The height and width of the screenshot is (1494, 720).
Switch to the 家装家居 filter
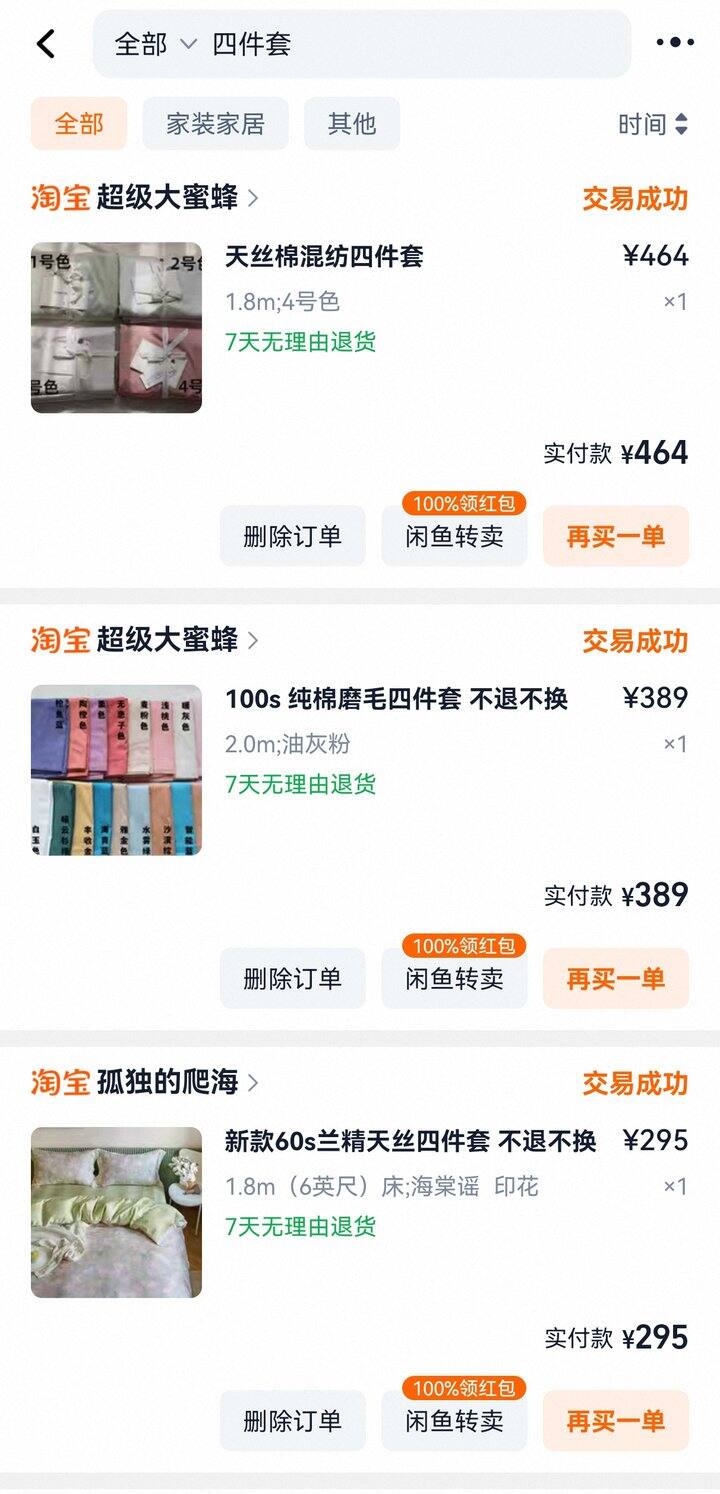tap(215, 124)
